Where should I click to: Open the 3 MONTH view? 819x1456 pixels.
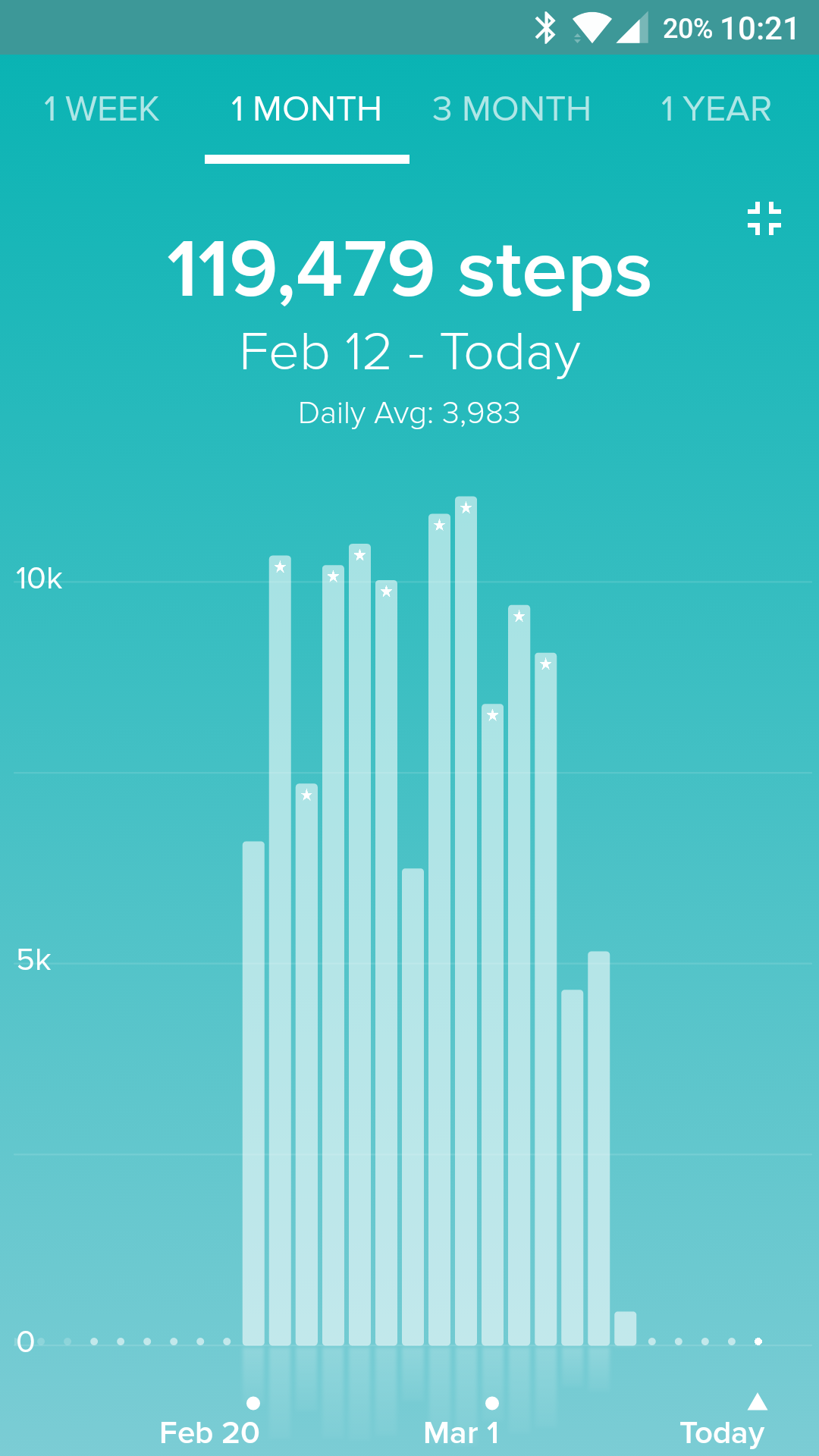[512, 109]
